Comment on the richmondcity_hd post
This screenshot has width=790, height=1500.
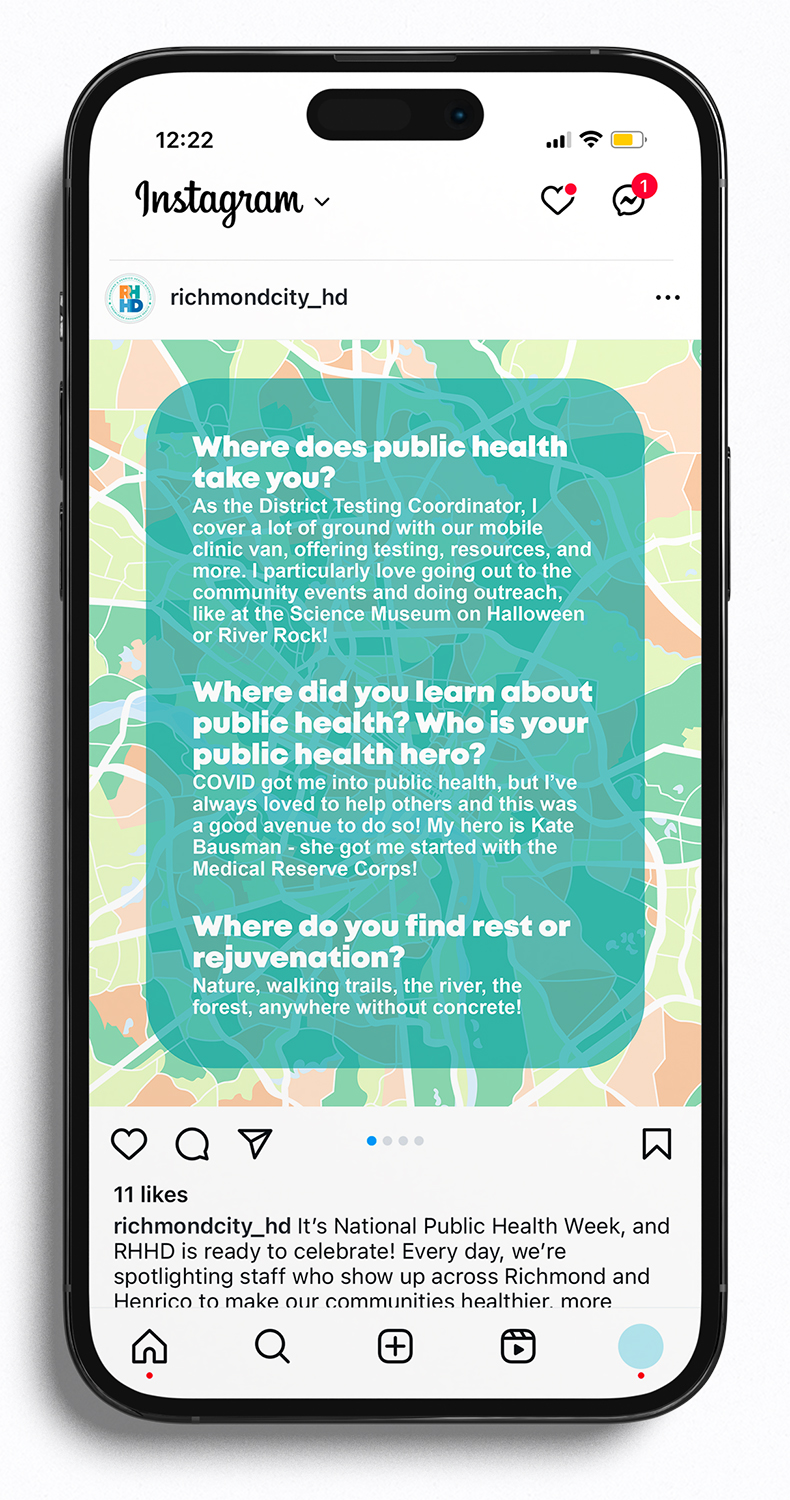click(192, 1143)
